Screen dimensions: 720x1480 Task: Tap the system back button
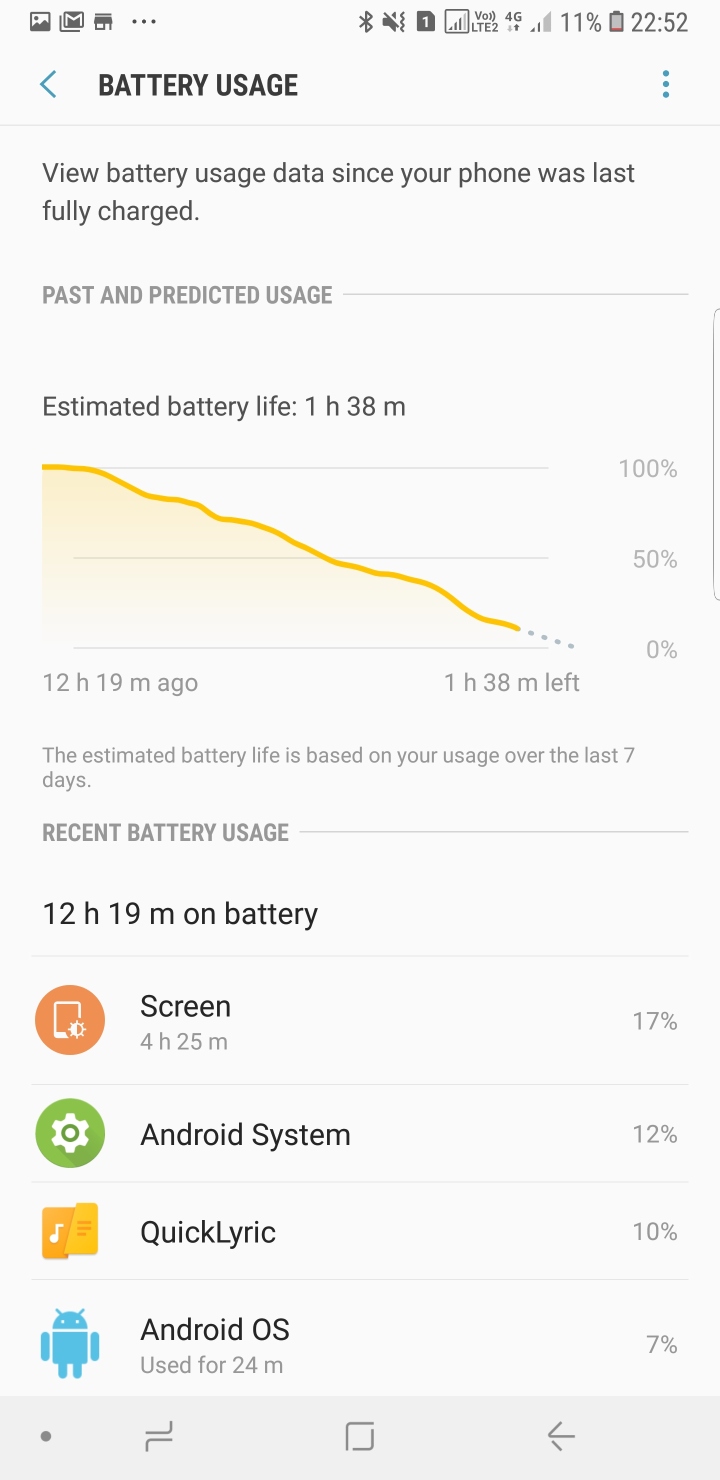560,1437
